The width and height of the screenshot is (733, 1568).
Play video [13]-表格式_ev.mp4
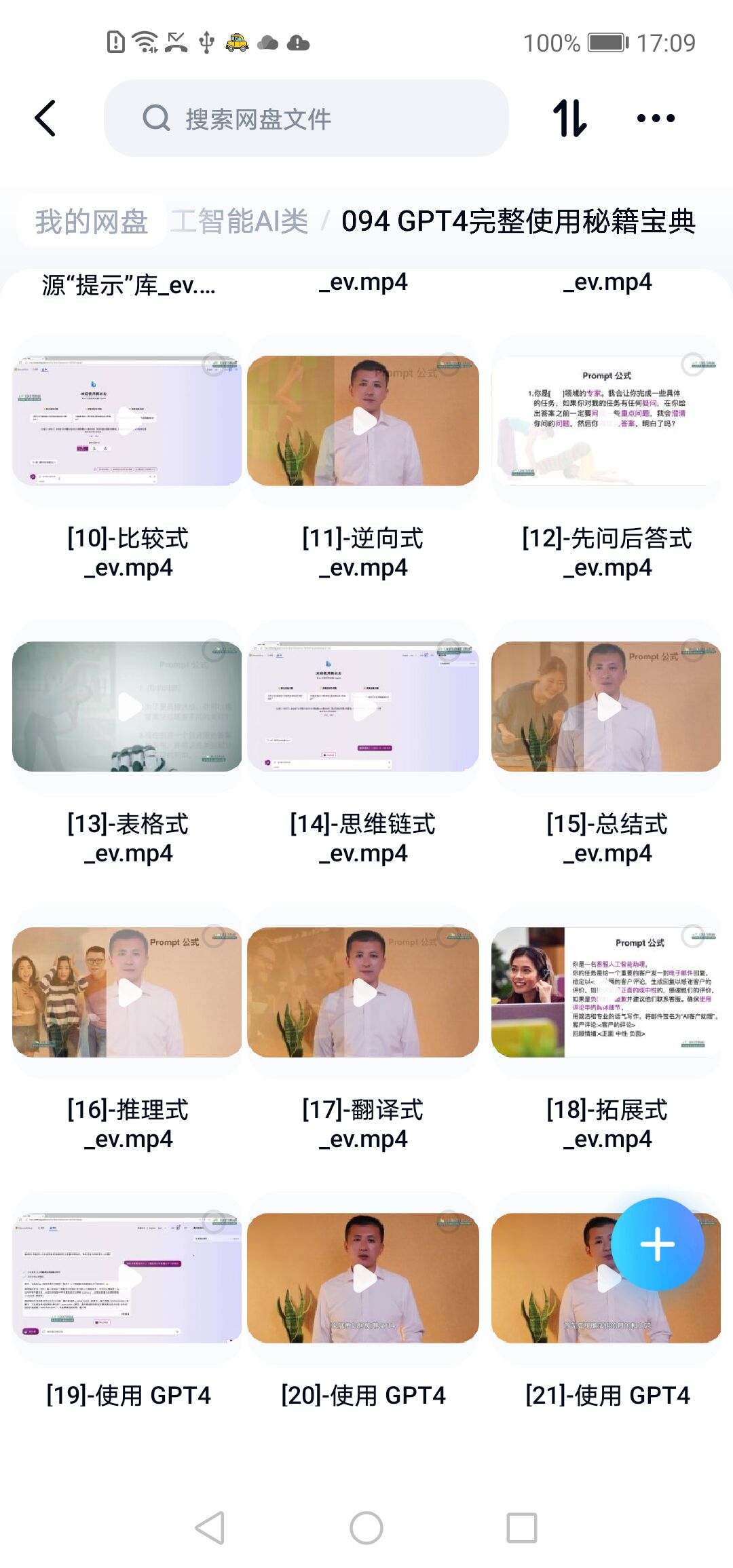click(127, 707)
